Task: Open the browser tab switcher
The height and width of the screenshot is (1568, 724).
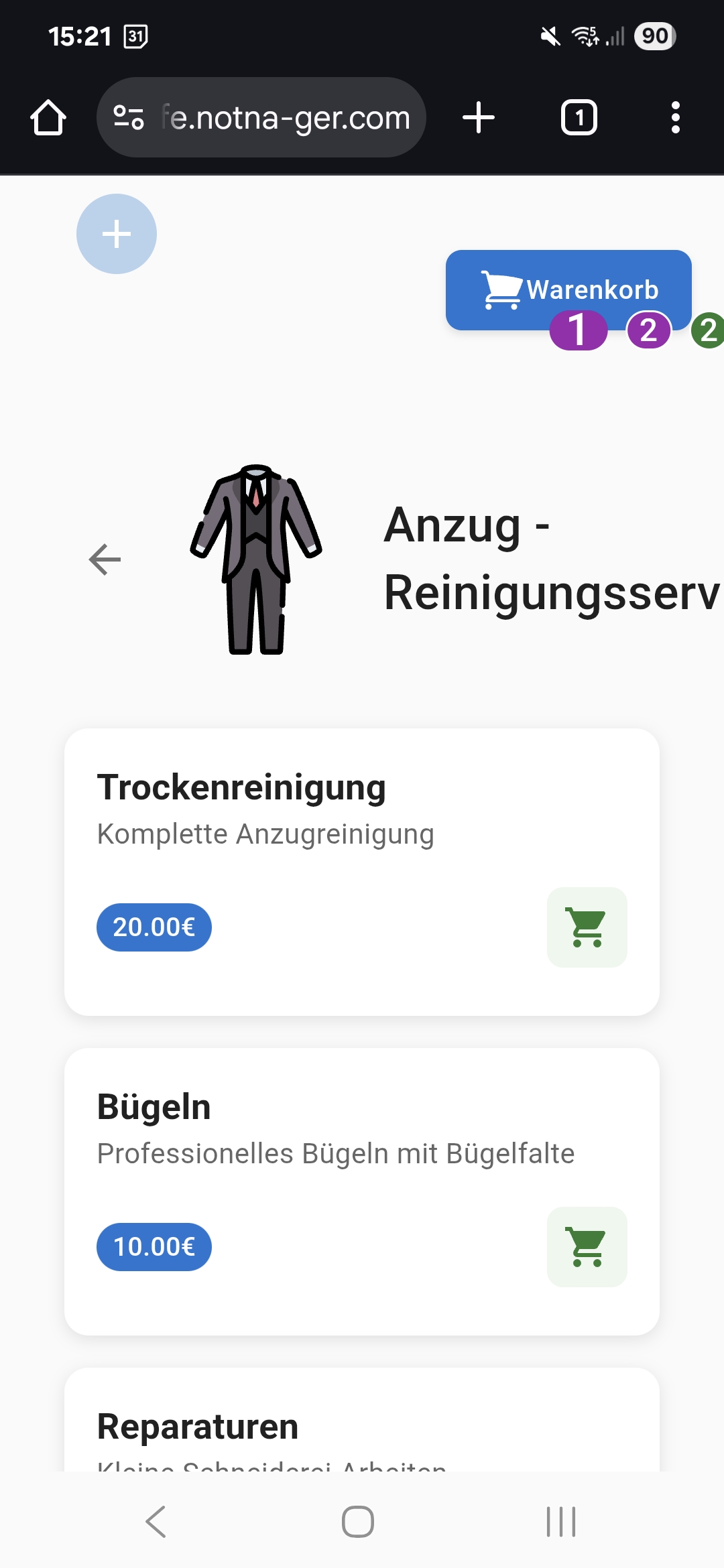Action: click(x=578, y=117)
